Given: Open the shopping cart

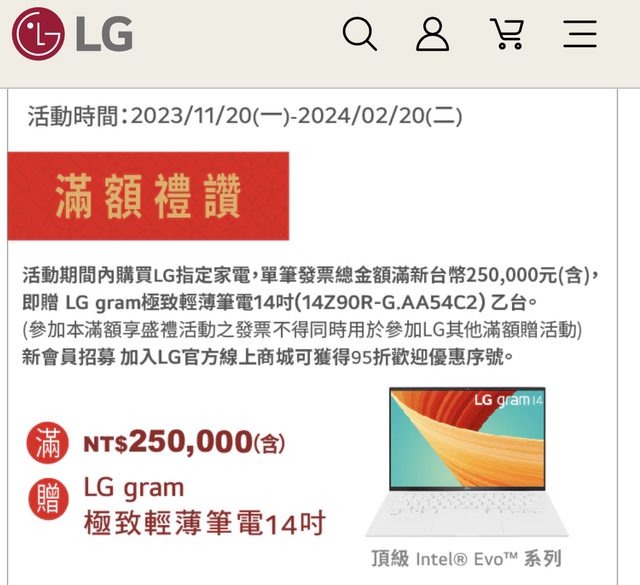Looking at the screenshot, I should (507, 34).
